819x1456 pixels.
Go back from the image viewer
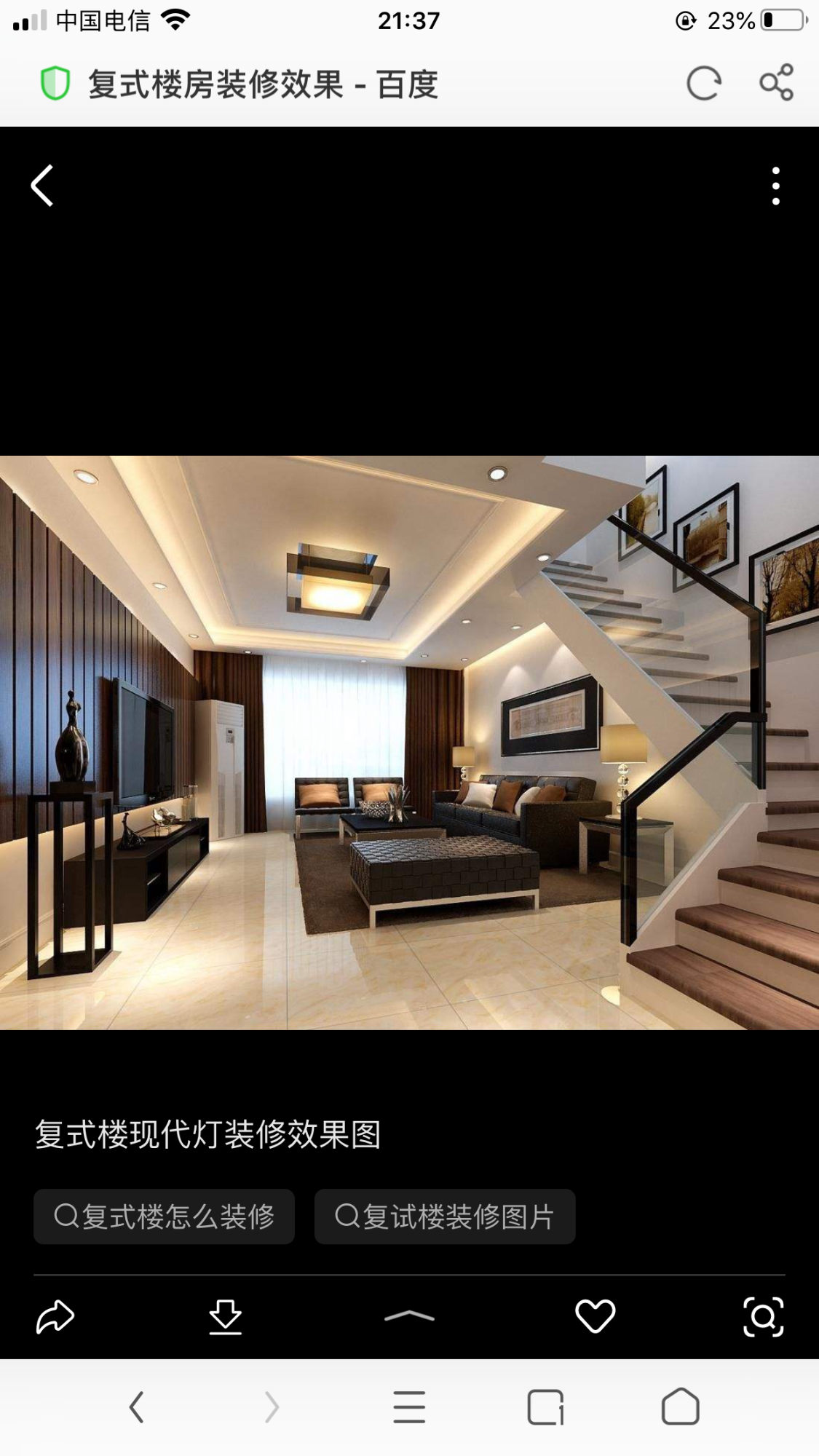[42, 186]
